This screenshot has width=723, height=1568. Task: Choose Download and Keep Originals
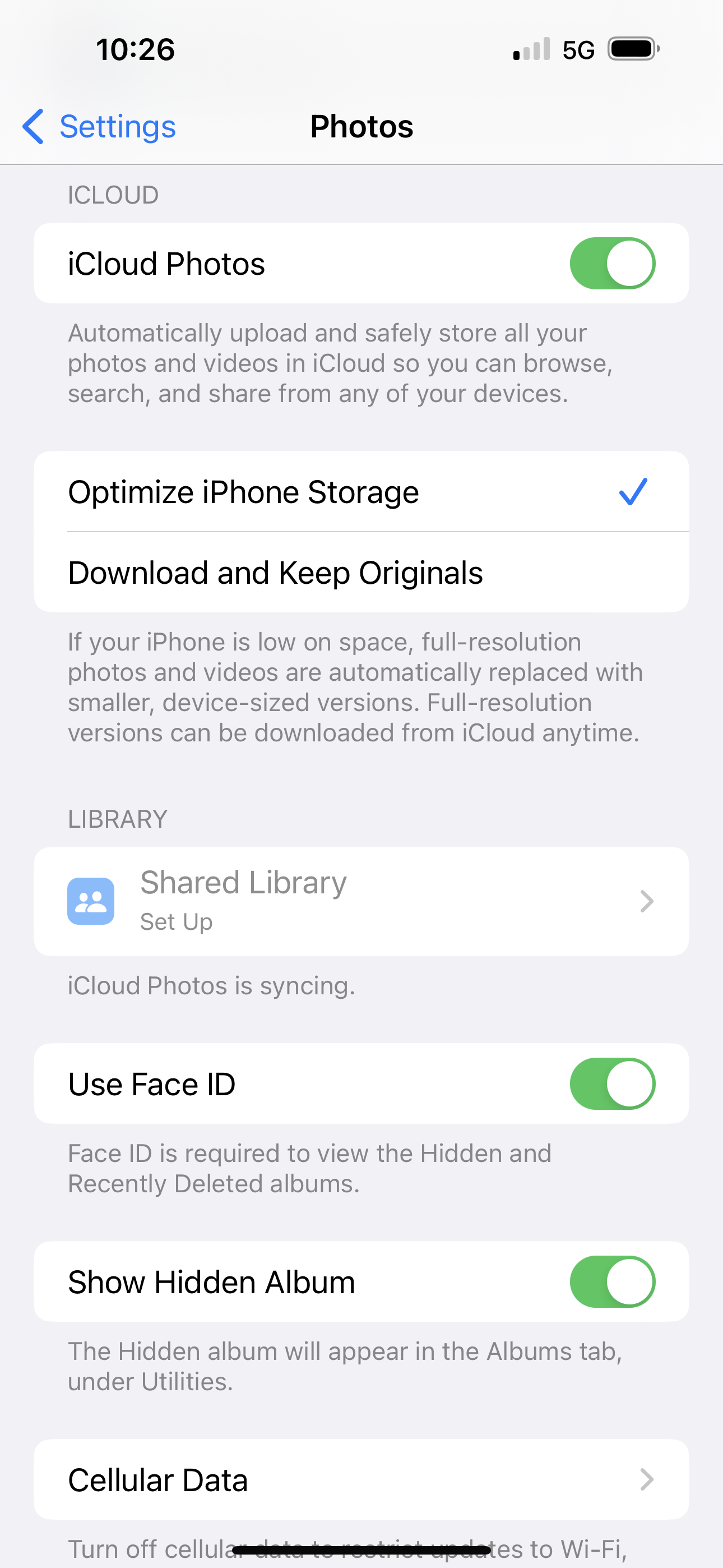pyautogui.click(x=361, y=572)
